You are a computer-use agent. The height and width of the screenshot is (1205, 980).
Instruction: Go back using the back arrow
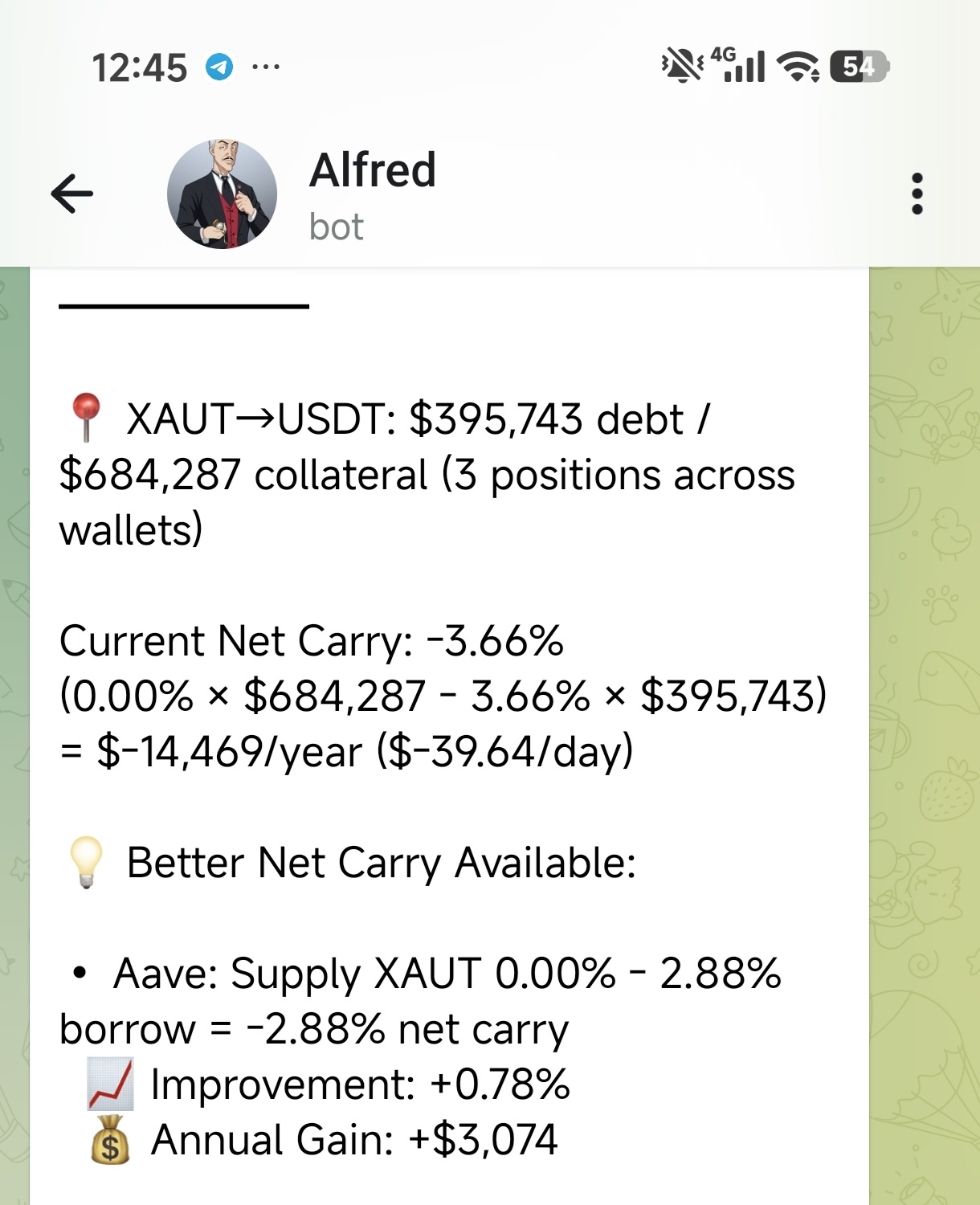click(71, 191)
